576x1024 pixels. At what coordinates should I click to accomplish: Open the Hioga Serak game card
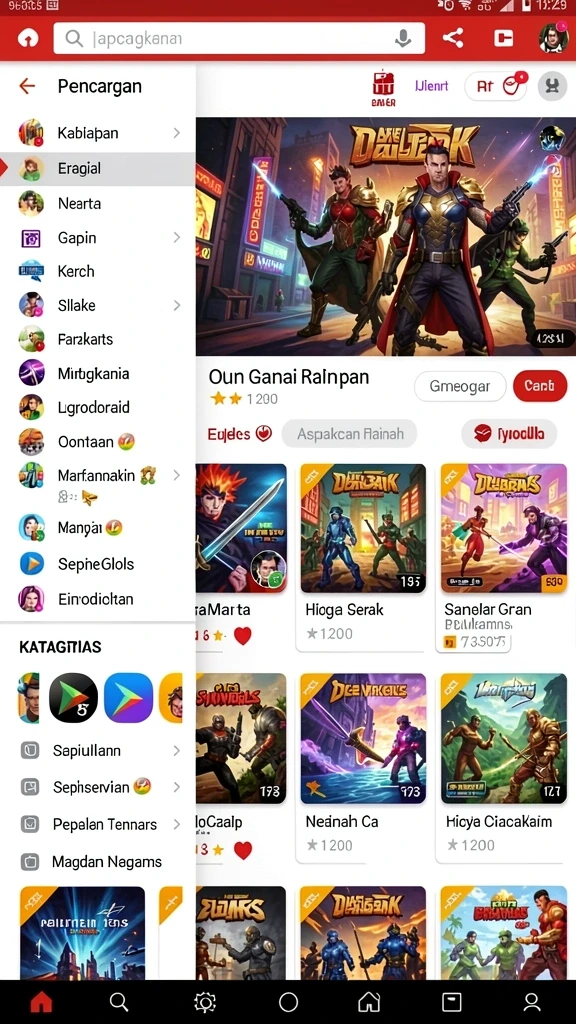pyautogui.click(x=363, y=557)
